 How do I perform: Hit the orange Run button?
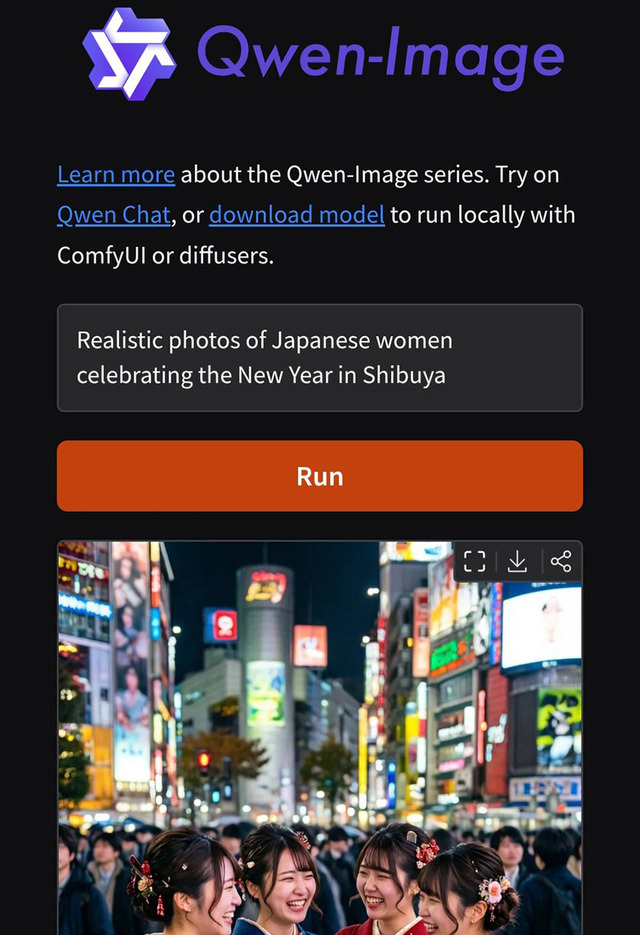pyautogui.click(x=320, y=476)
